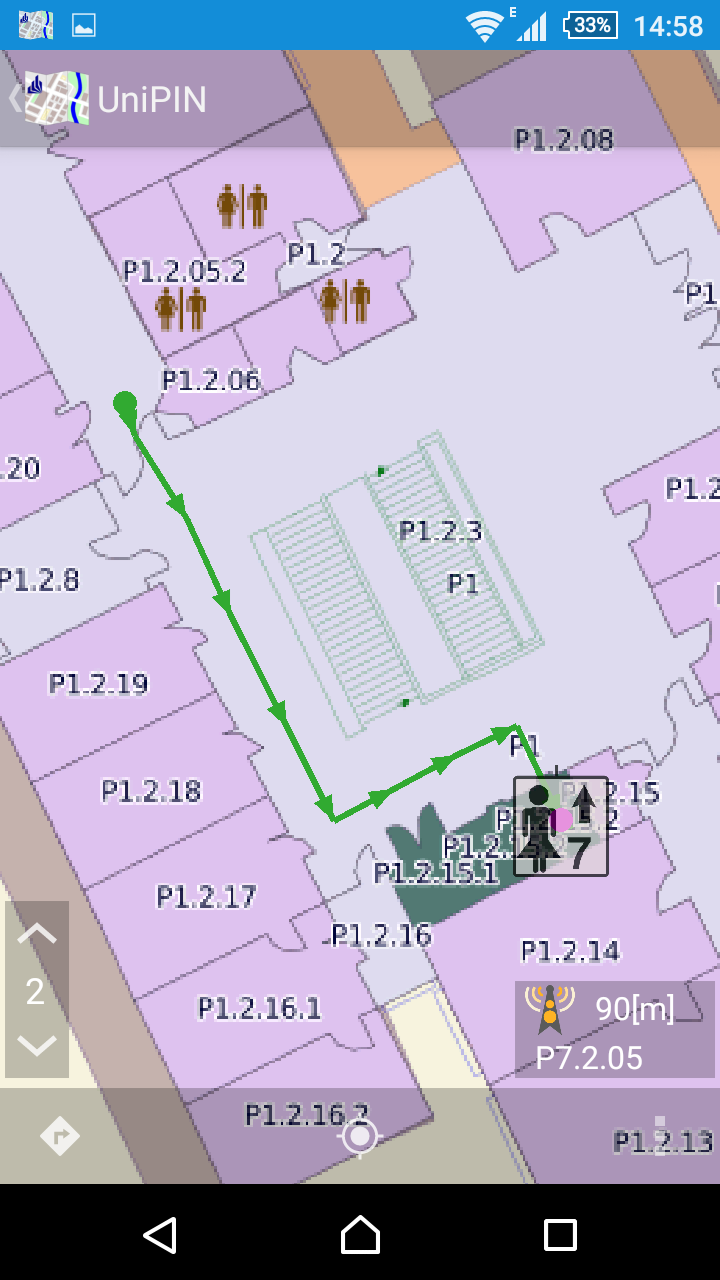Go back via the UniPIN app icon
The width and height of the screenshot is (720, 1280).
55,98
